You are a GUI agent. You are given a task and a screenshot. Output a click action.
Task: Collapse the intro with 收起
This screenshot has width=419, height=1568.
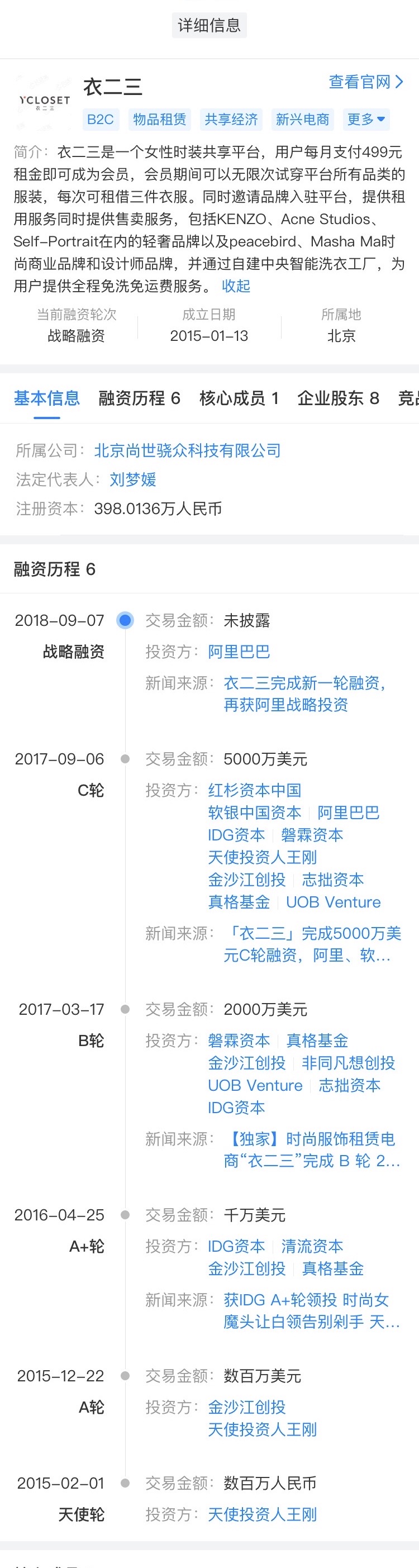point(236,286)
